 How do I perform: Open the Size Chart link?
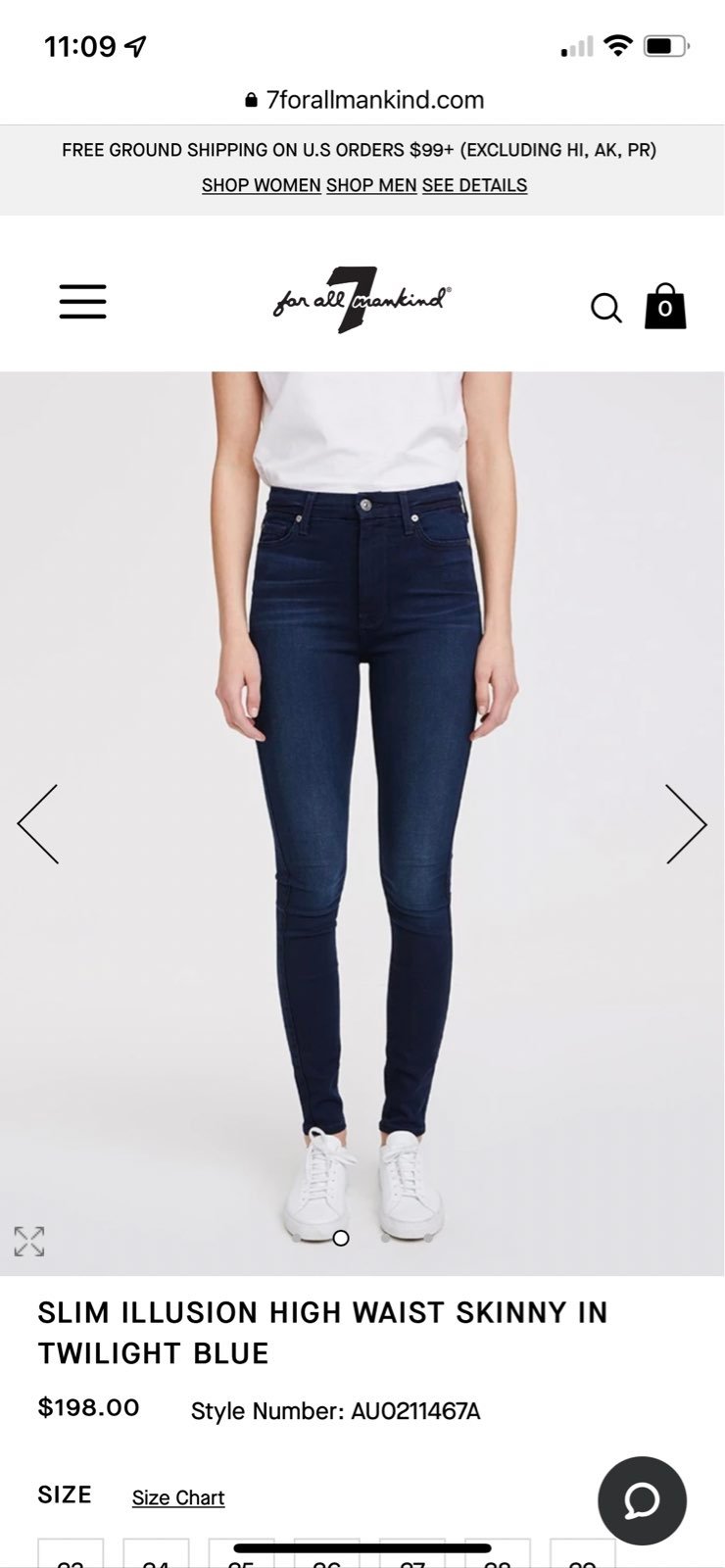click(x=178, y=1497)
